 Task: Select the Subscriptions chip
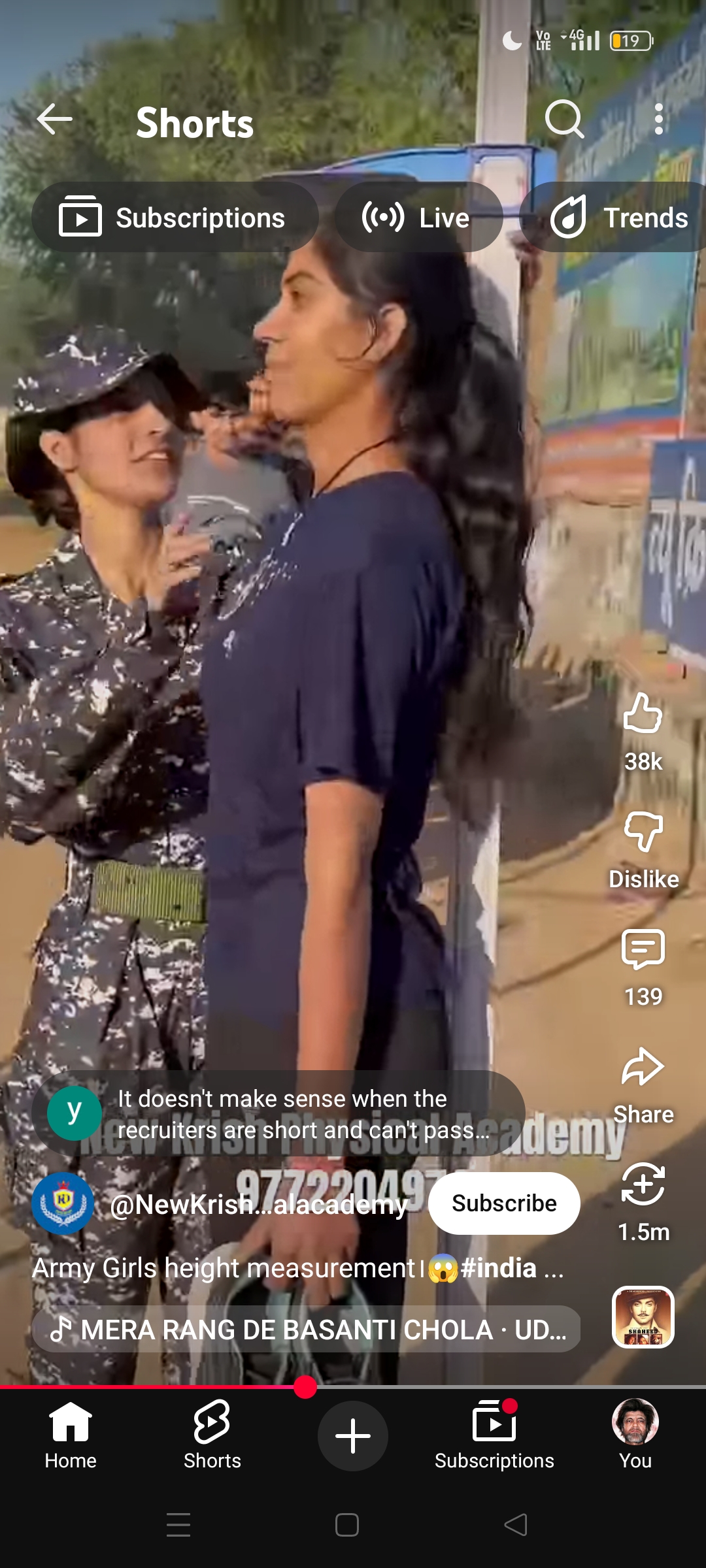coord(175,218)
